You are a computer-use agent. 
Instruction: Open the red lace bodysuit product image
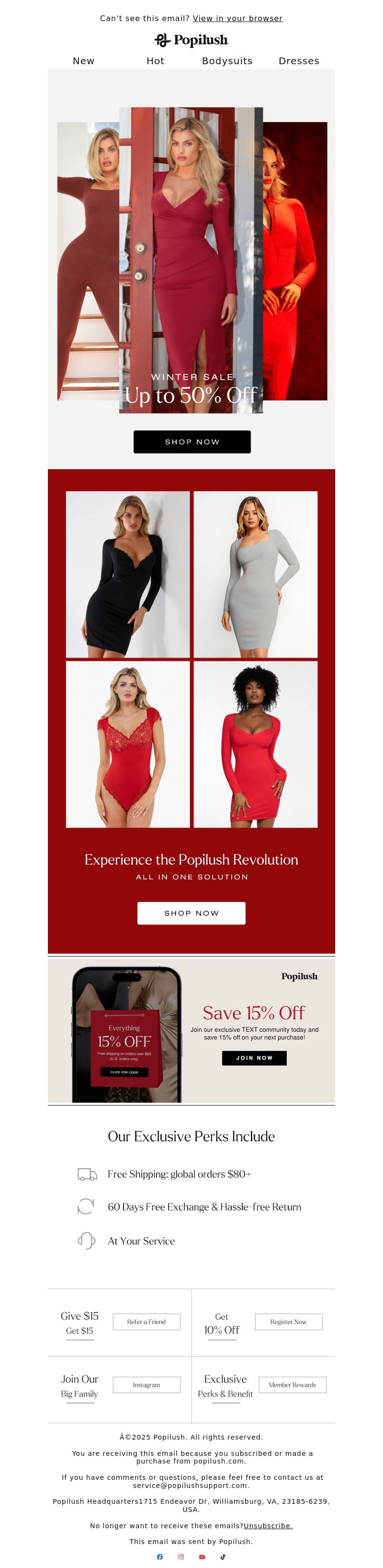coord(128,744)
